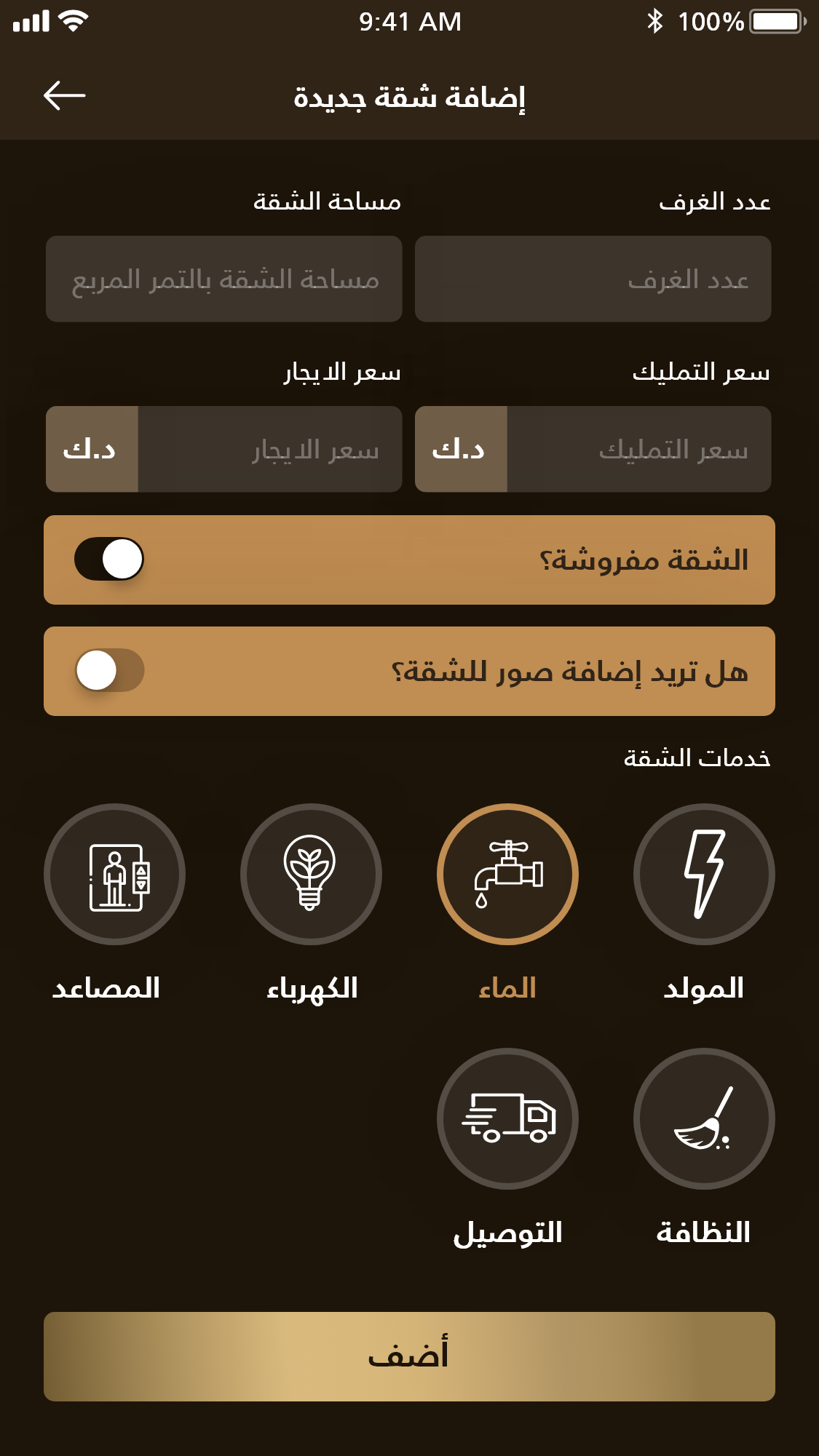The width and height of the screenshot is (819, 1456).
Task: Tap the أضف add button
Action: tap(409, 1356)
